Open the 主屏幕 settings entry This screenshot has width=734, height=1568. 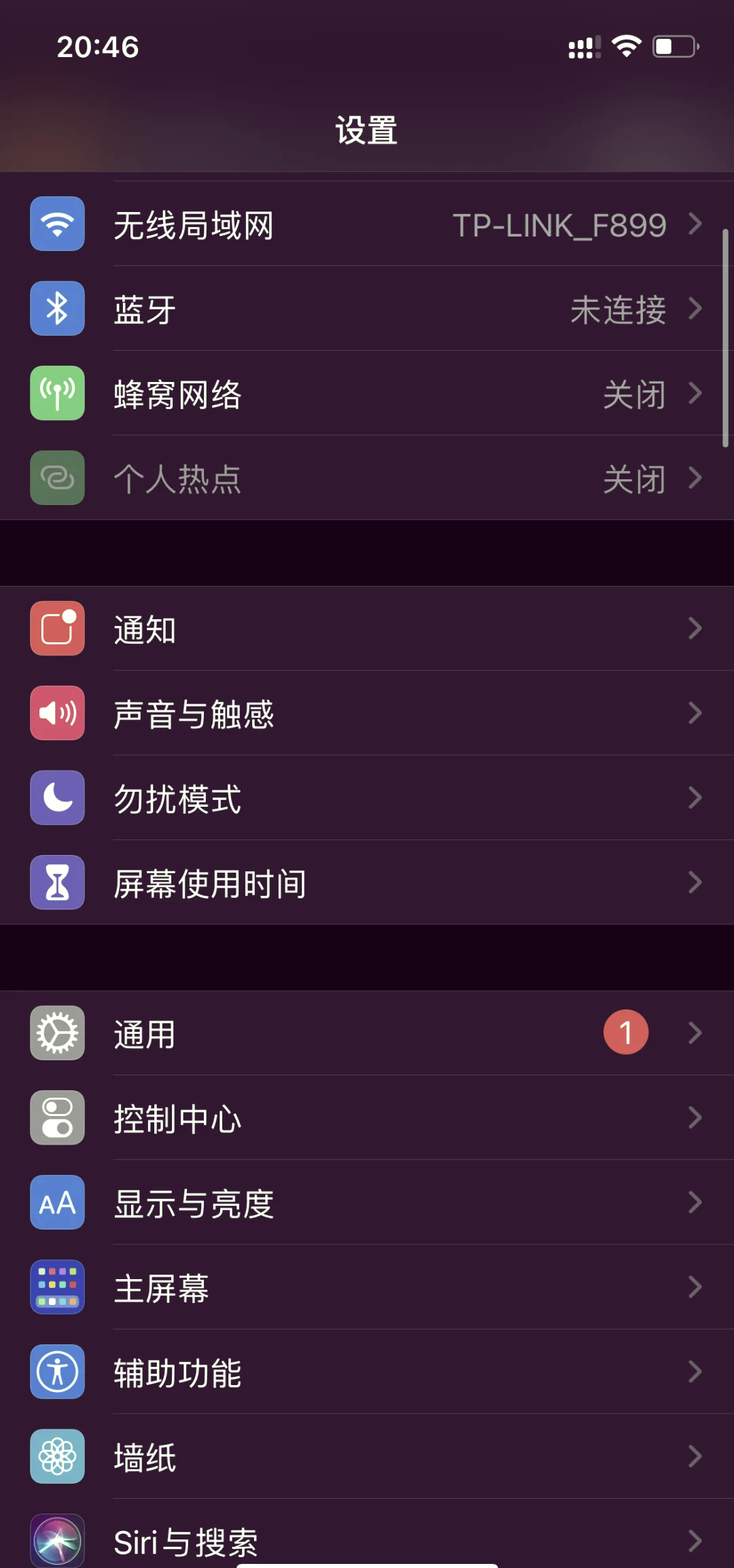[x=367, y=1287]
